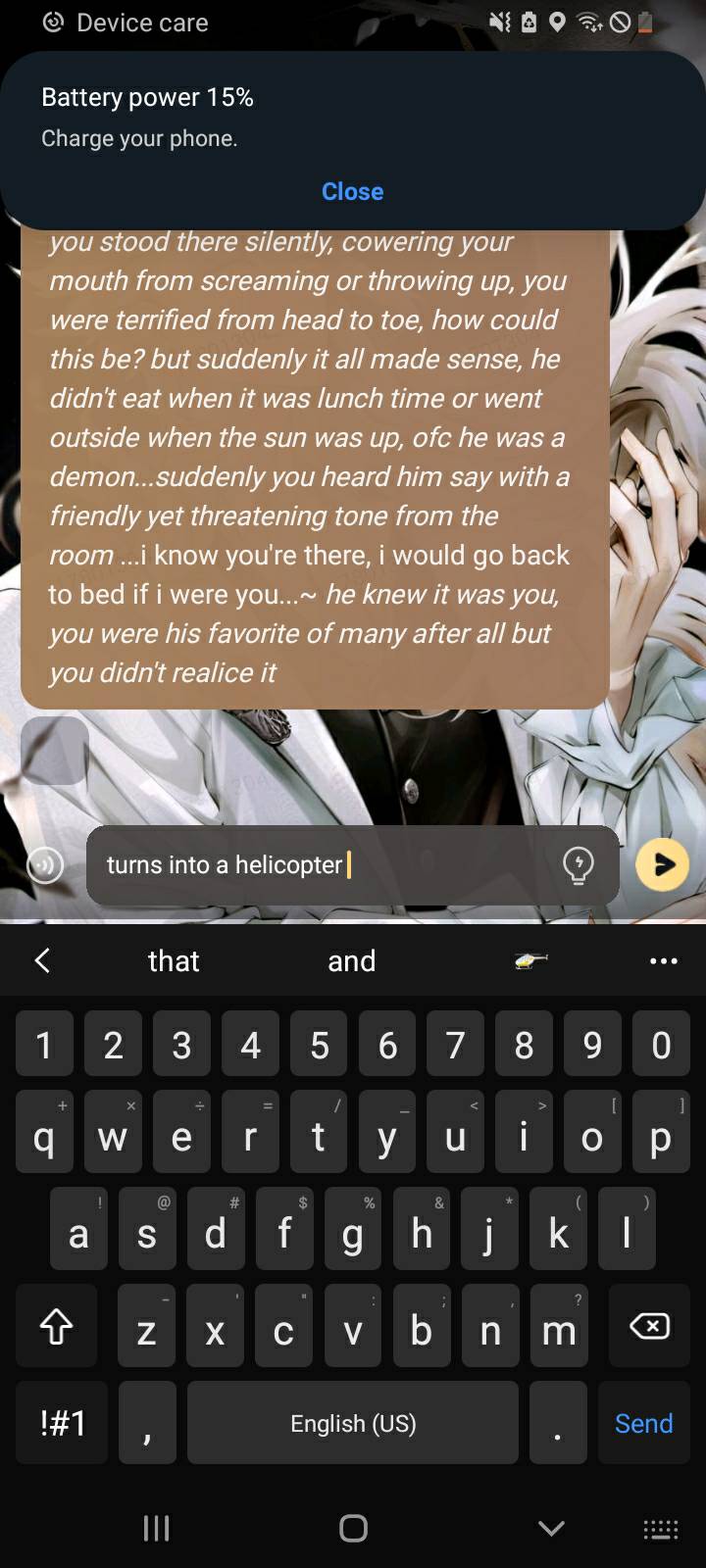Open keyboard more options menu
This screenshot has width=706, height=1568.
(x=663, y=960)
